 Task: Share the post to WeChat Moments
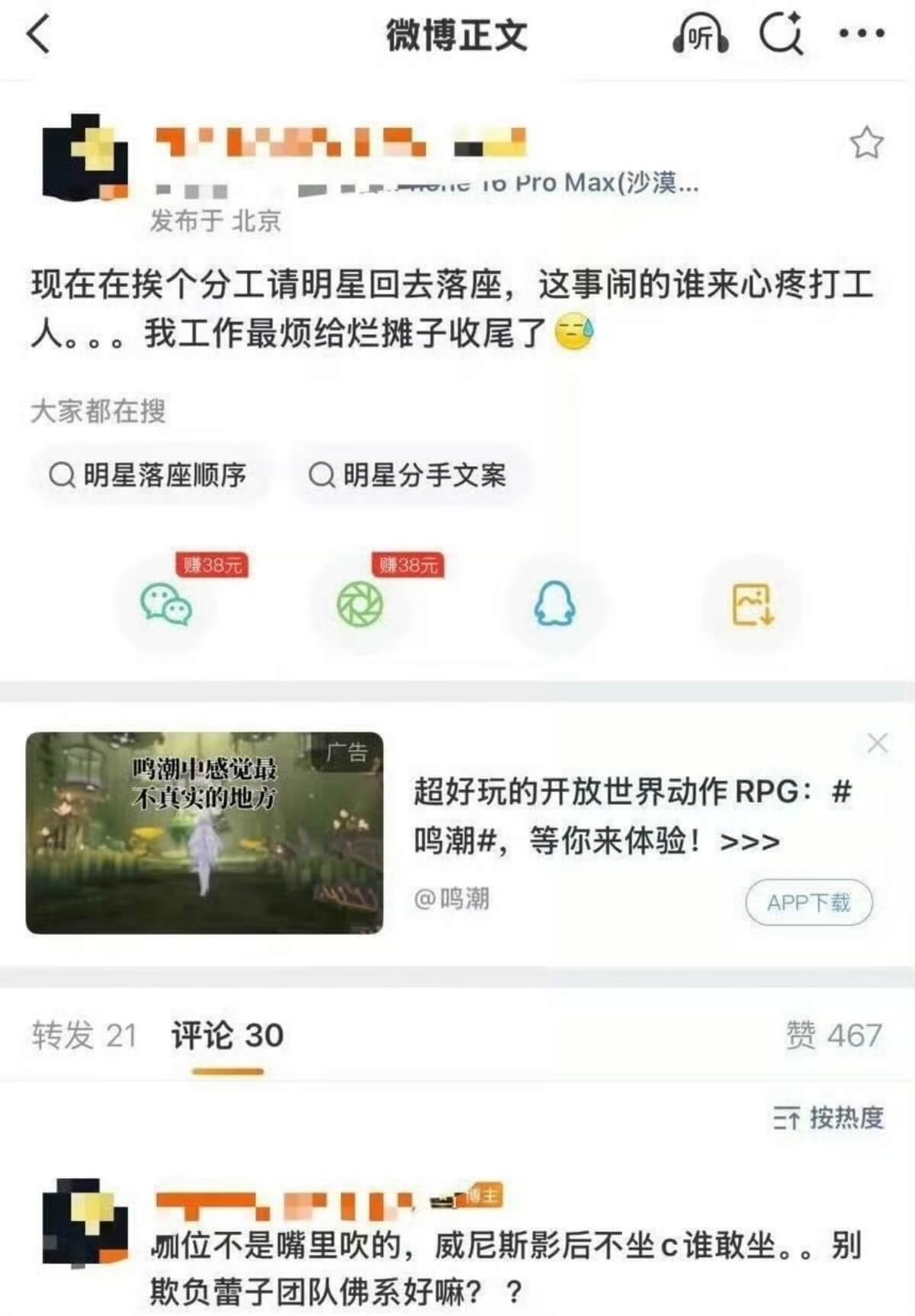[x=360, y=605]
